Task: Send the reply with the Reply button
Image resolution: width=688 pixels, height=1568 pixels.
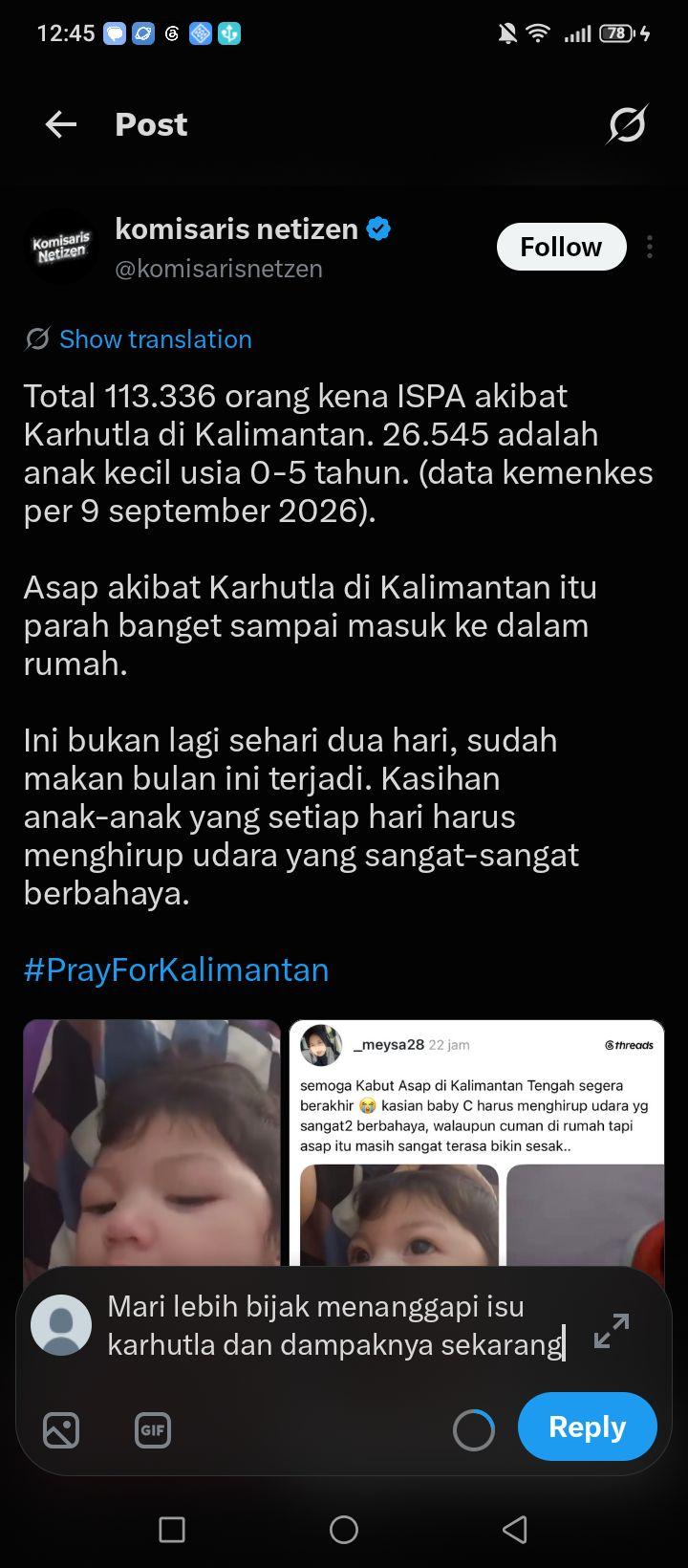Action: click(588, 1426)
